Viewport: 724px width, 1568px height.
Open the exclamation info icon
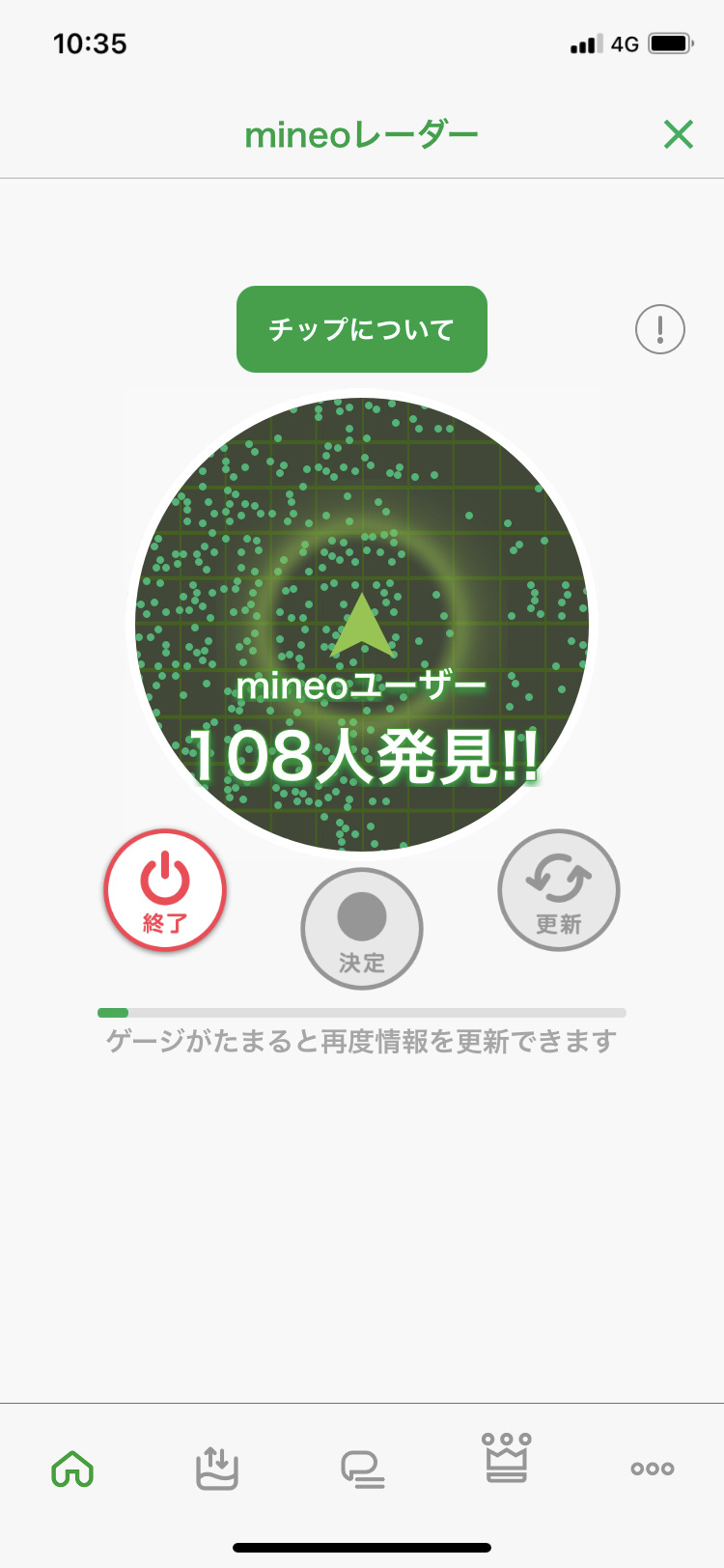660,329
